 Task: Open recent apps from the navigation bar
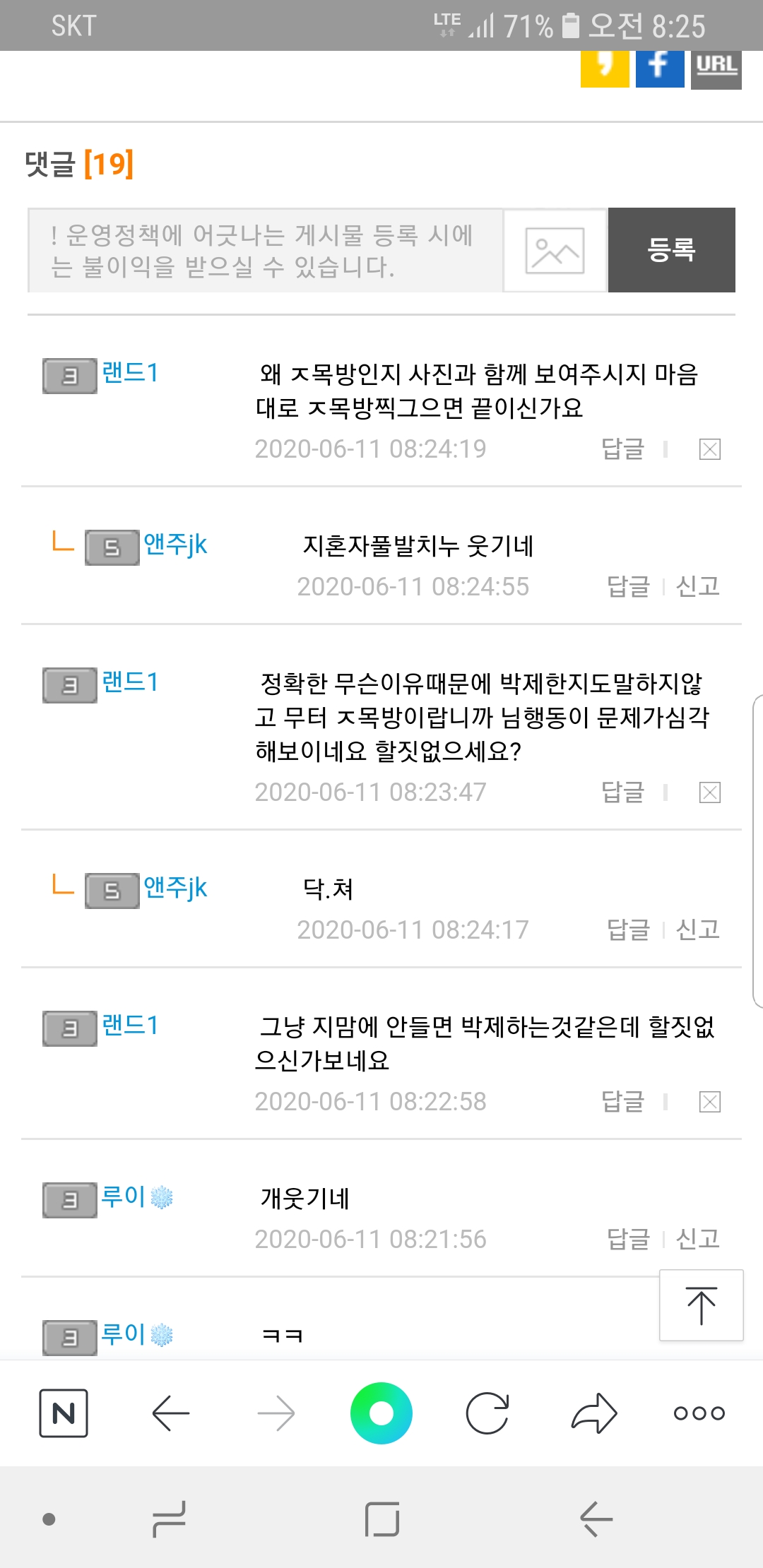pos(170,1519)
